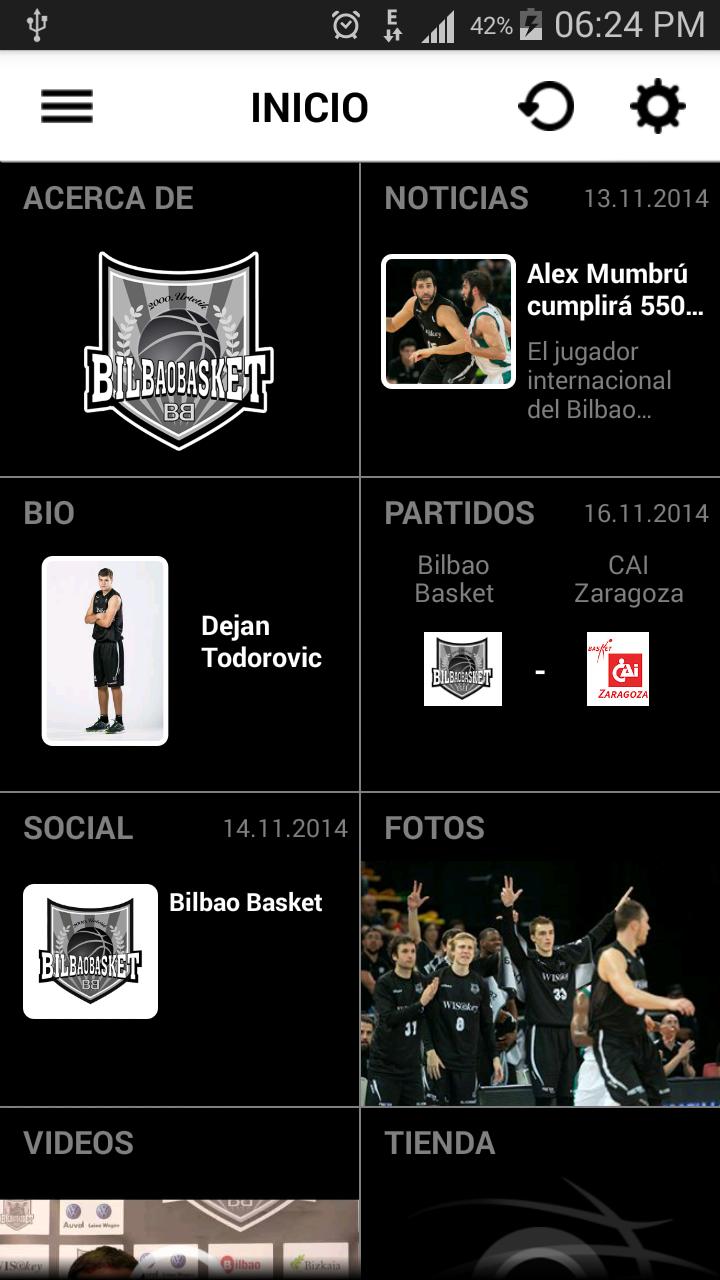The height and width of the screenshot is (1280, 720).
Task: Open the navigation drawer menu
Action: coord(66,105)
